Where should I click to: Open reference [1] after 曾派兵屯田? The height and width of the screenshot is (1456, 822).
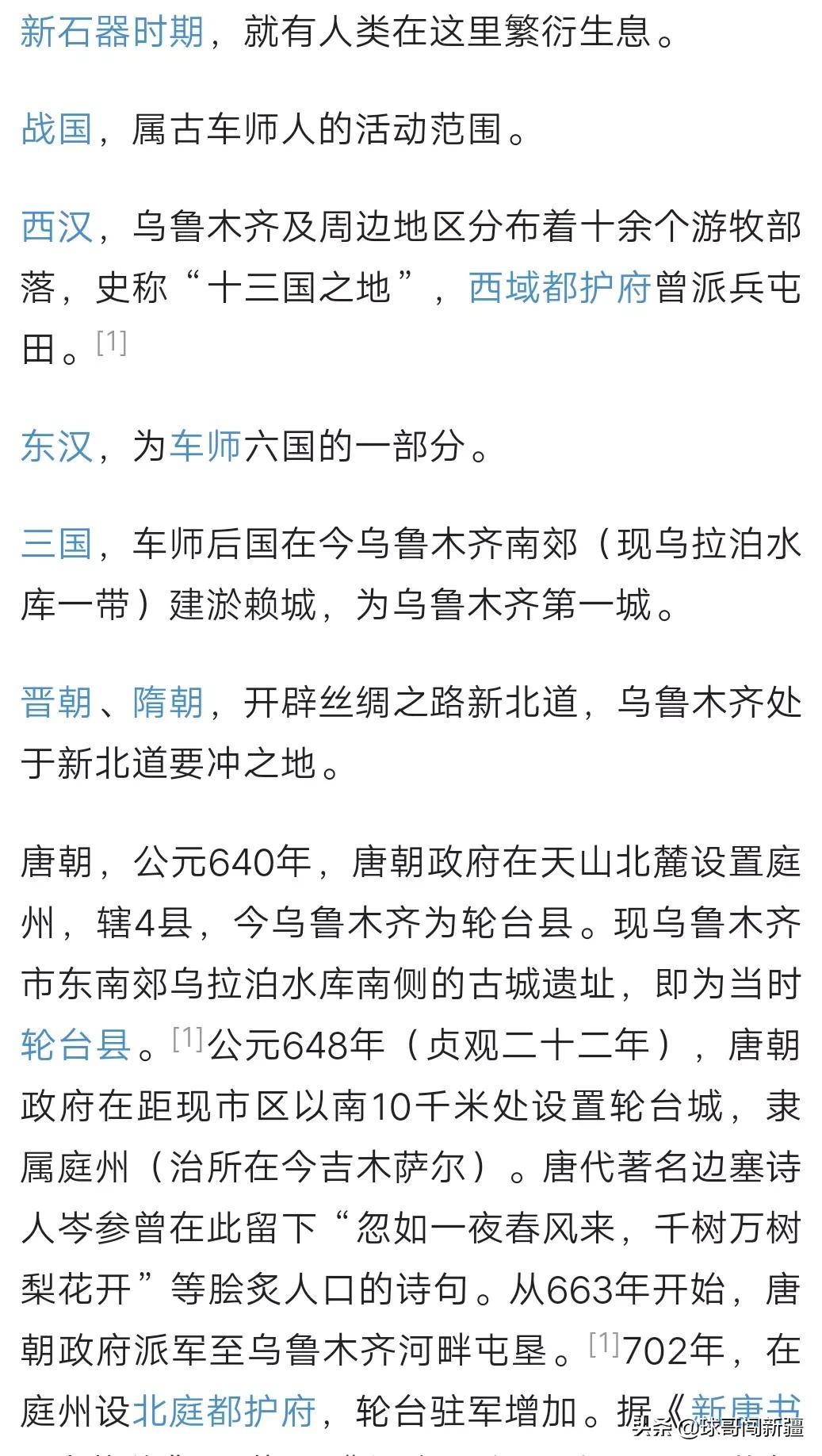pyautogui.click(x=111, y=342)
